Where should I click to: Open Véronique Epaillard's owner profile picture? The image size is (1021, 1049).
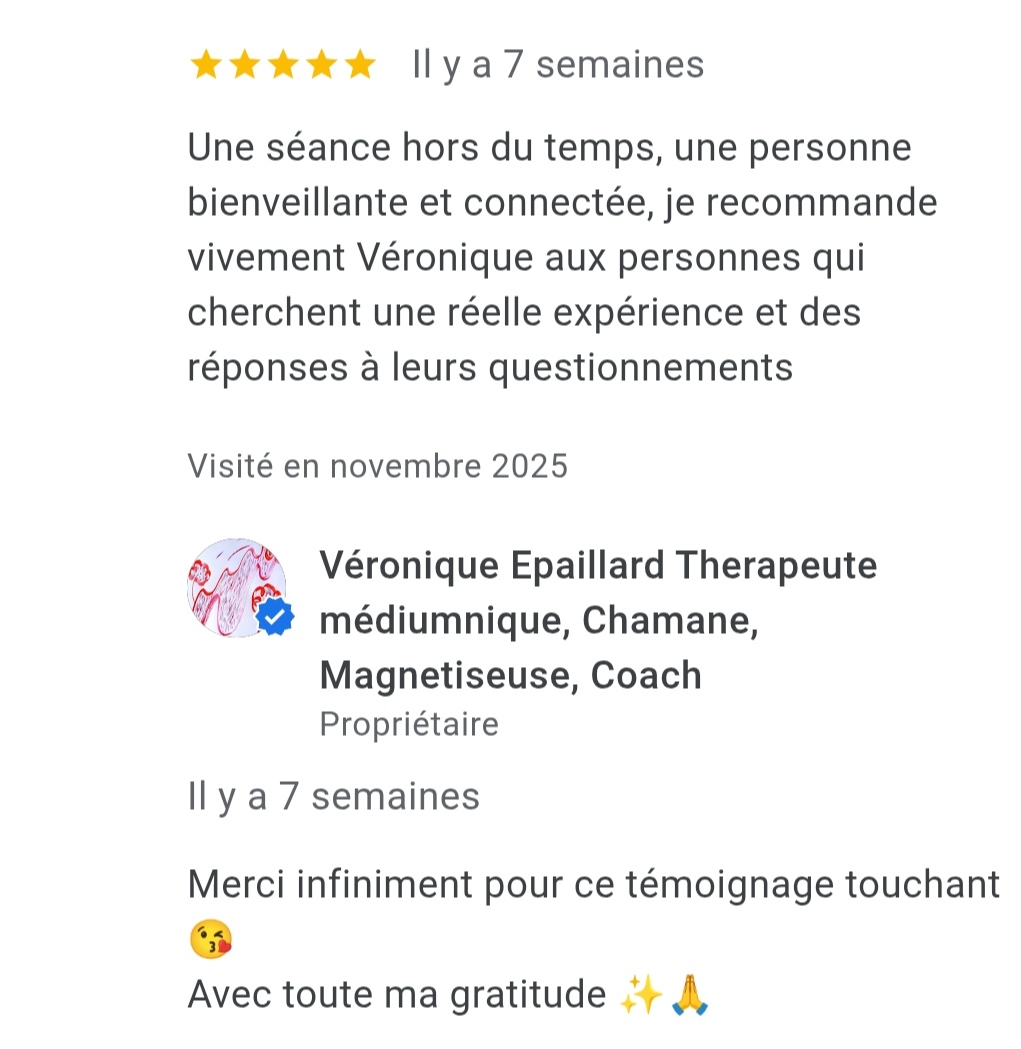pos(236,589)
